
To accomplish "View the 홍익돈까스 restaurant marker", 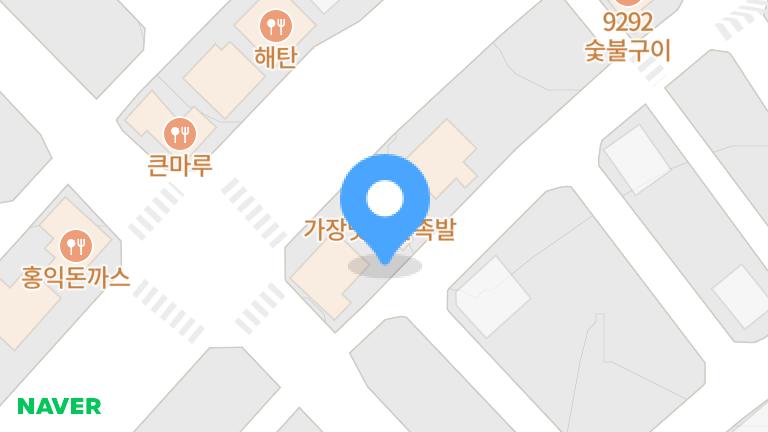I will point(76,245).
